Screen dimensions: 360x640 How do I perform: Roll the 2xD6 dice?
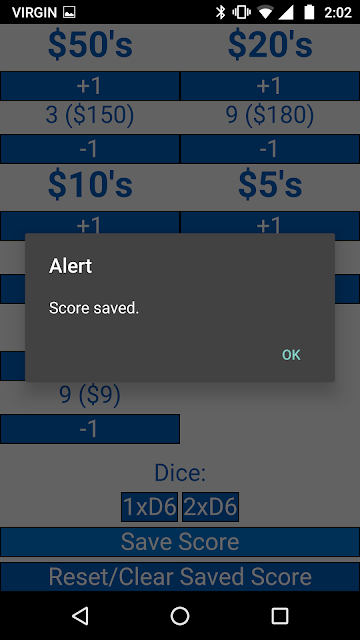pos(210,507)
